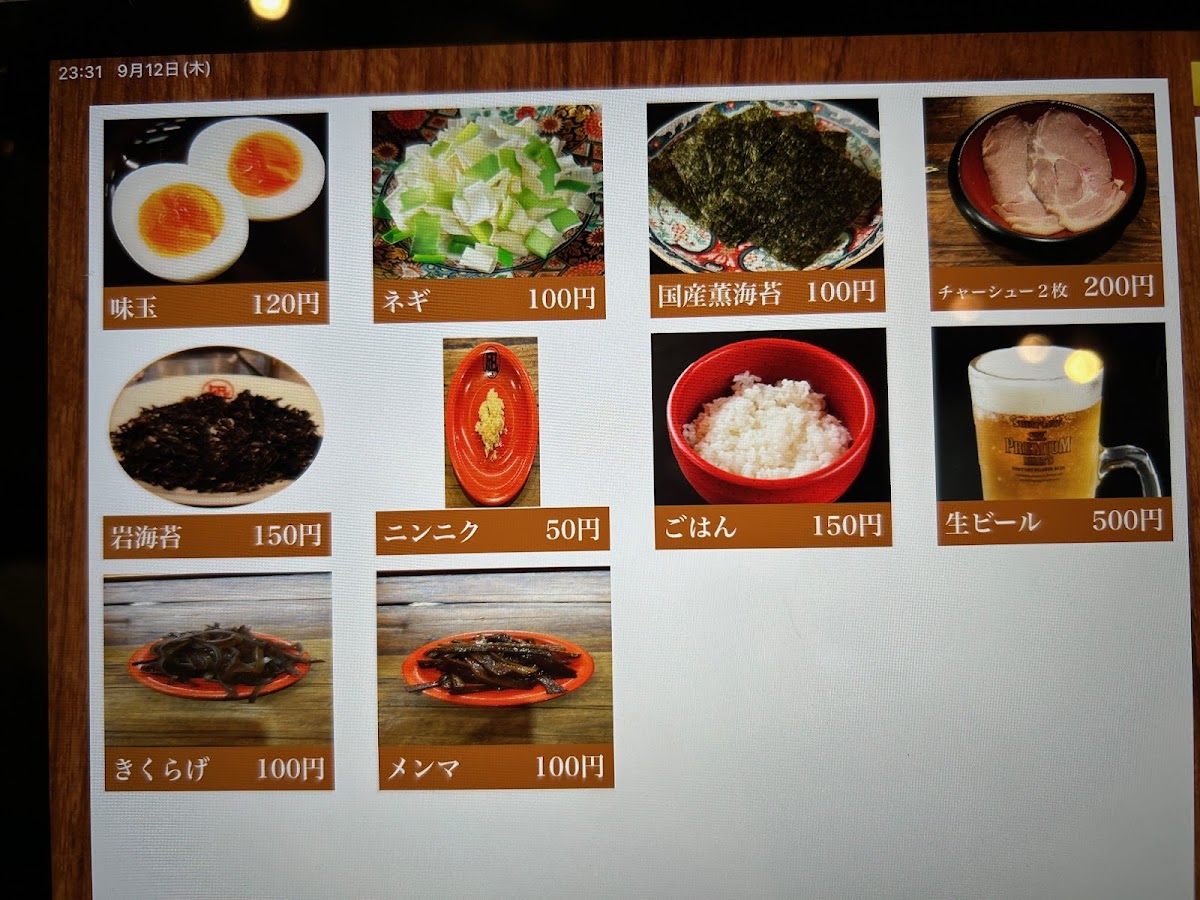Add ネギ 100円 to the order
This screenshot has height=900, width=1200.
pos(488,214)
